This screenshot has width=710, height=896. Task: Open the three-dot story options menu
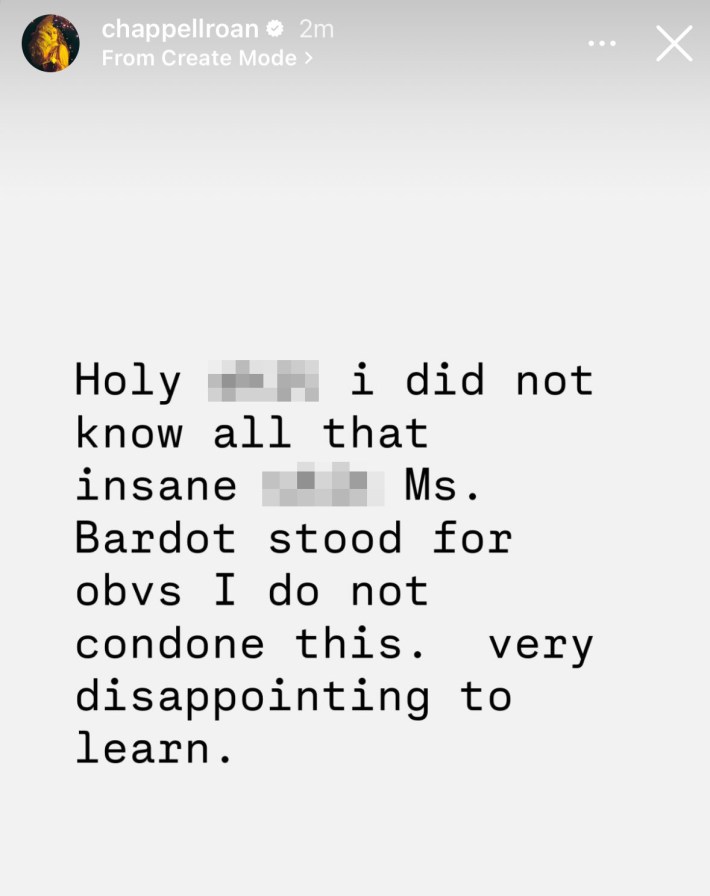(x=602, y=44)
